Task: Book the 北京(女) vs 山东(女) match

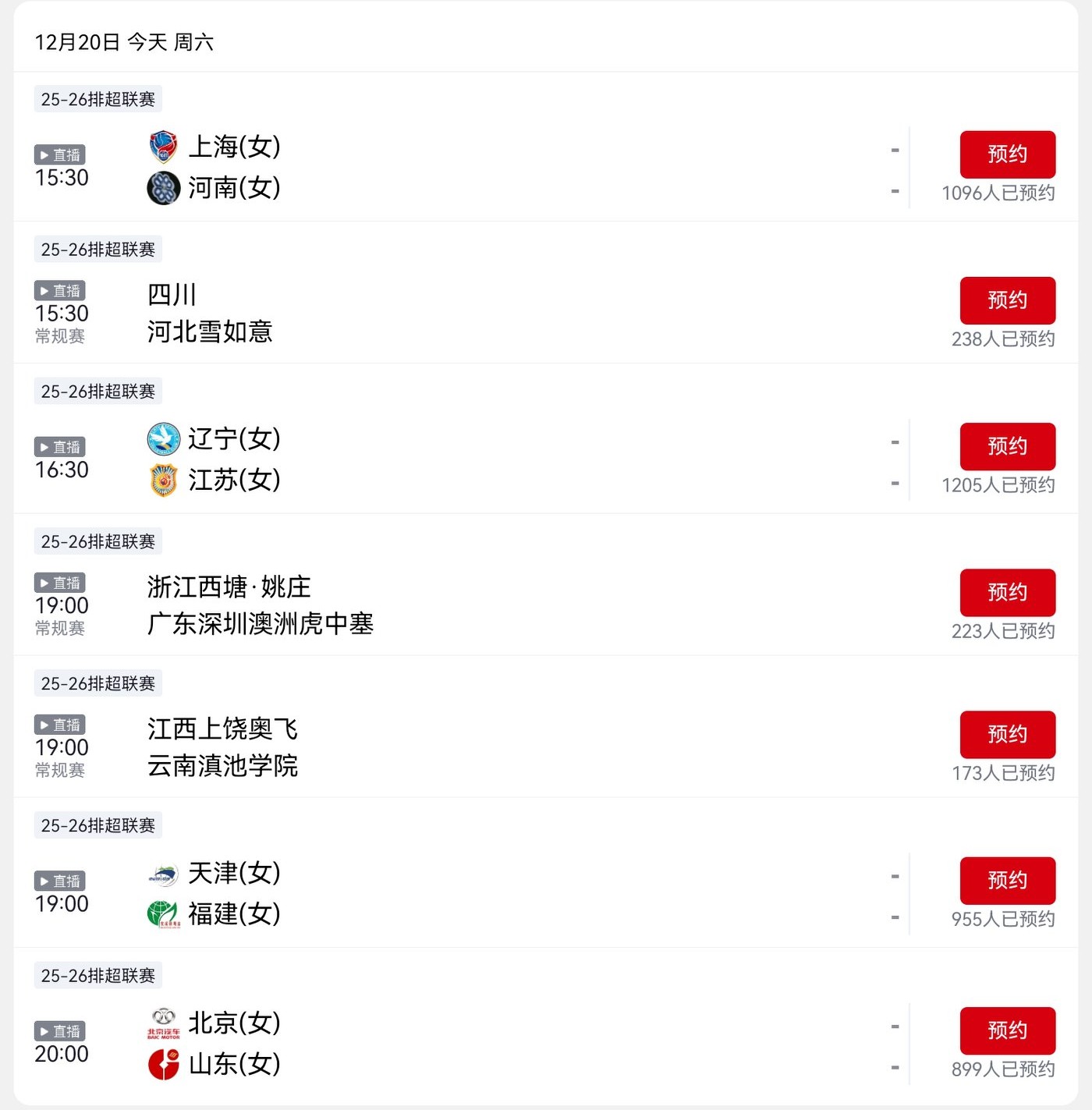Action: [x=1007, y=1030]
